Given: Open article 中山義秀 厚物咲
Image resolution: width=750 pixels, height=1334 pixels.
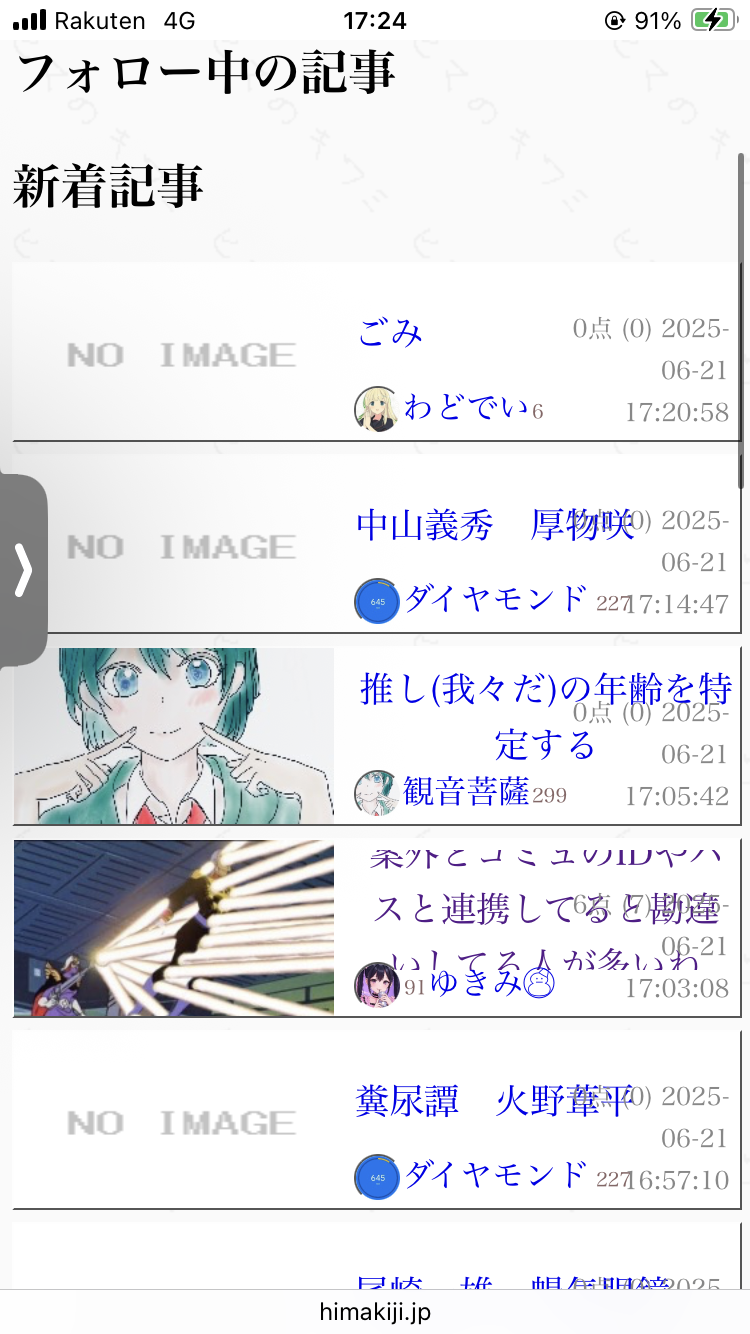Looking at the screenshot, I should [x=495, y=524].
